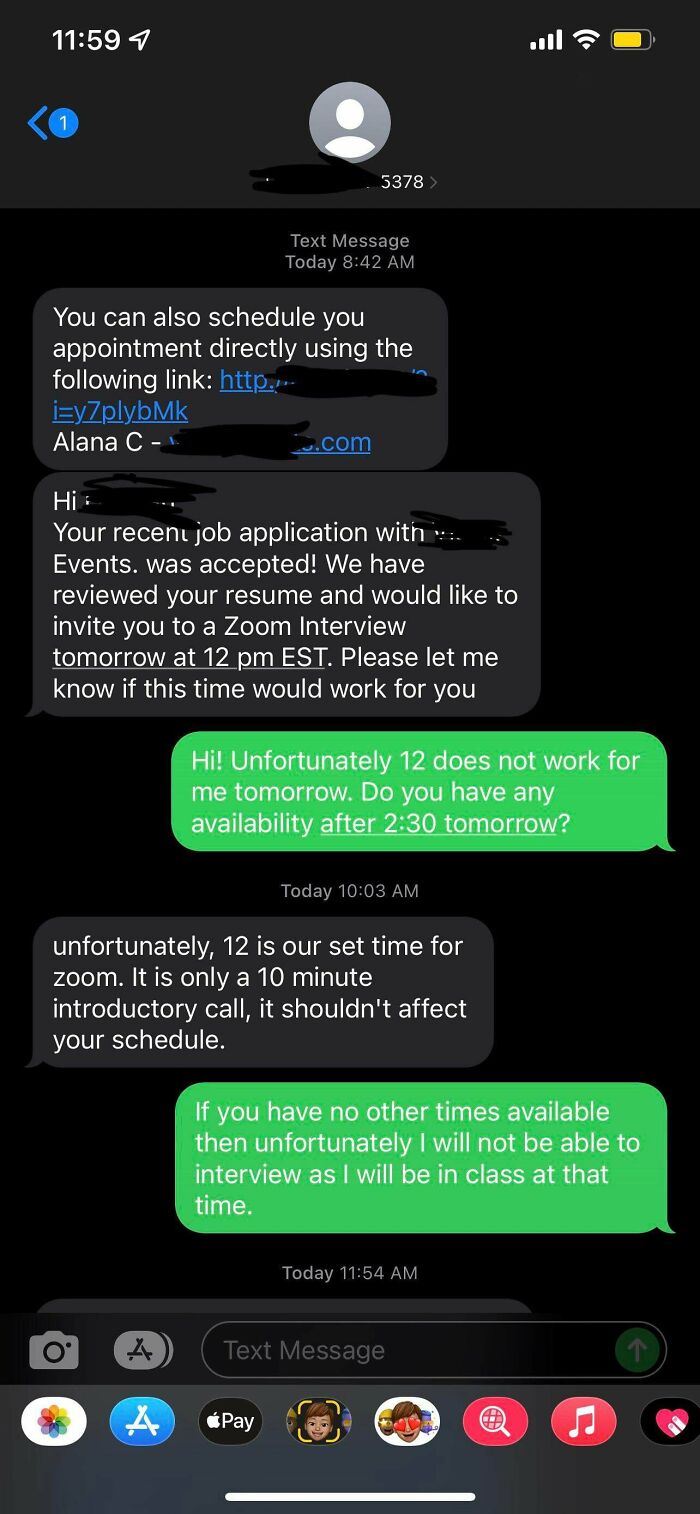
Task: Open Apple Pay in the app drawer
Action: pos(230,1421)
